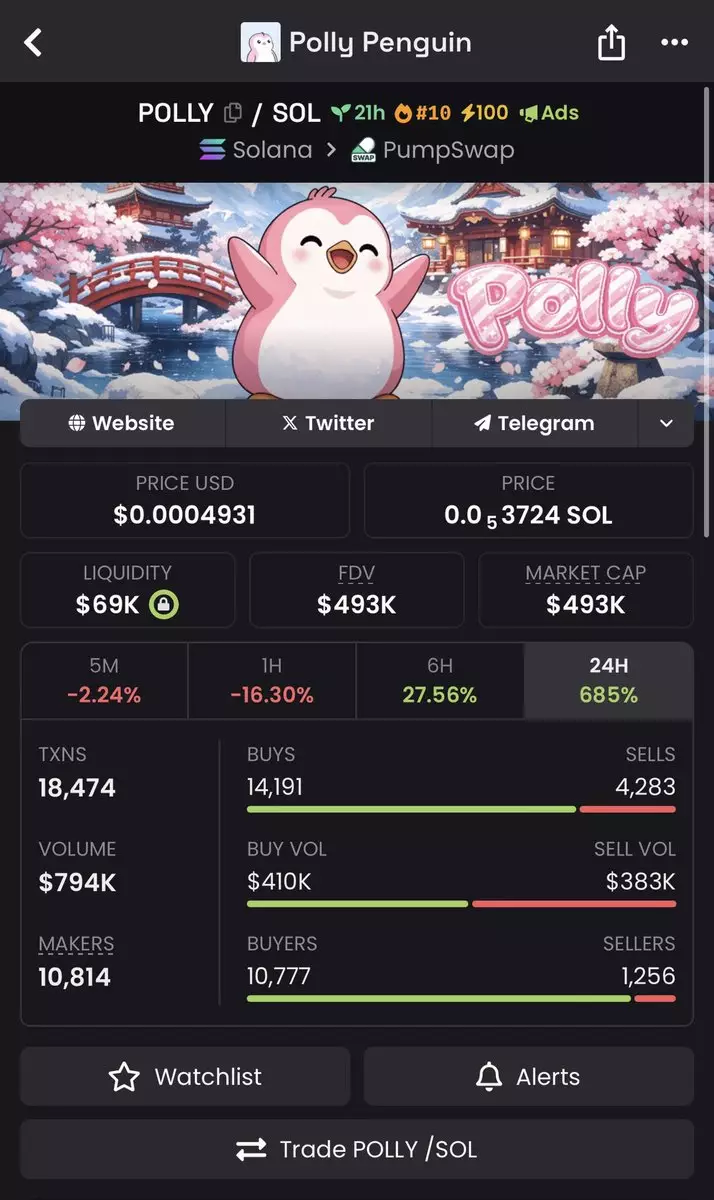Go back using the arrow

point(34,43)
